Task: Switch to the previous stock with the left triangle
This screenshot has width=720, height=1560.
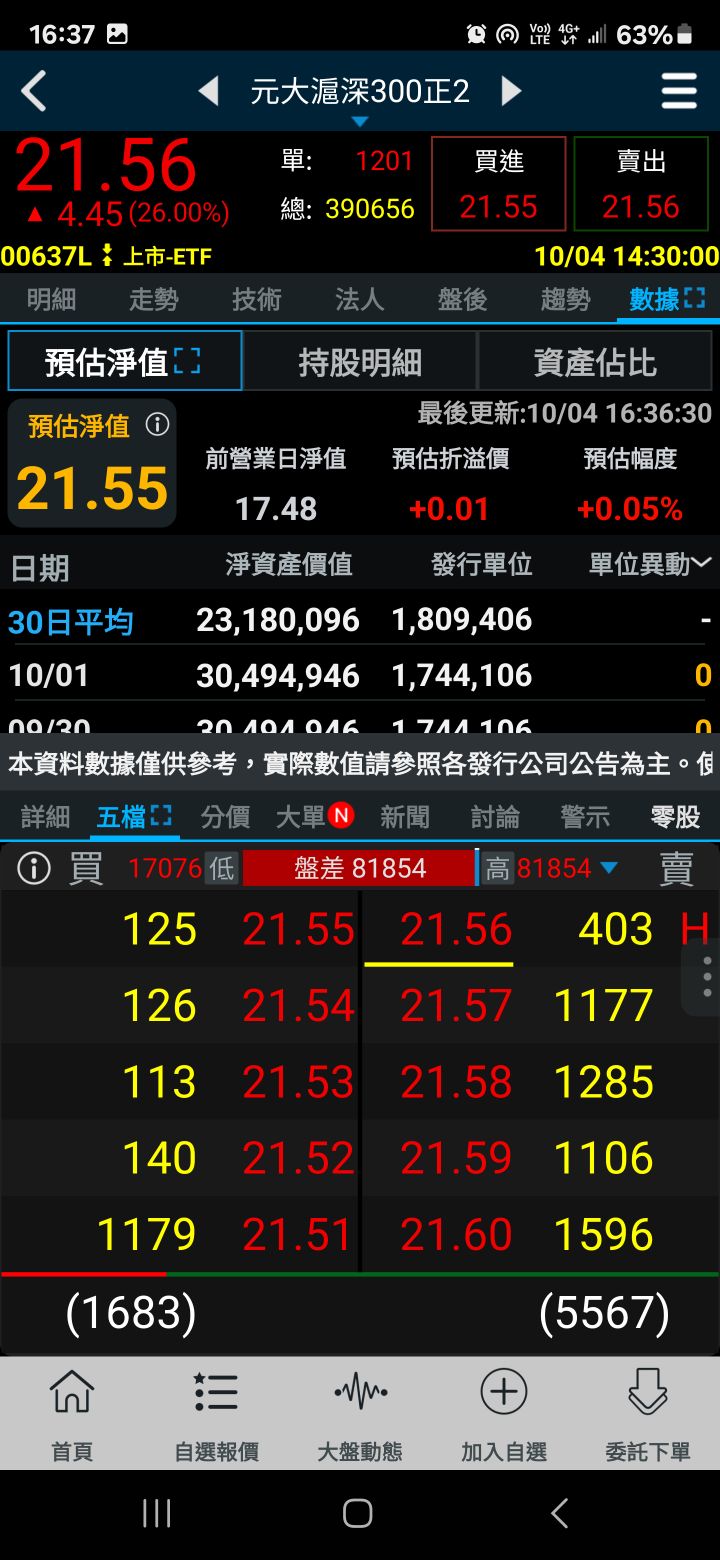Action: pos(208,92)
